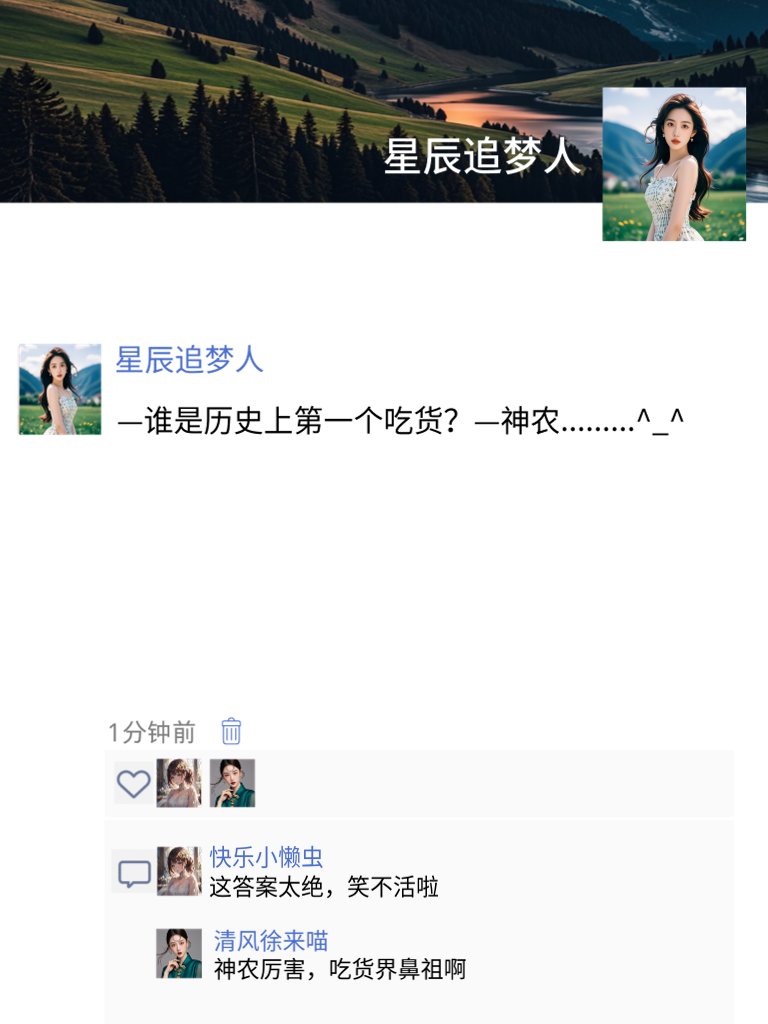This screenshot has width=768, height=1024.
Task: Click the timestamp 1分钟前
Action: (139, 731)
